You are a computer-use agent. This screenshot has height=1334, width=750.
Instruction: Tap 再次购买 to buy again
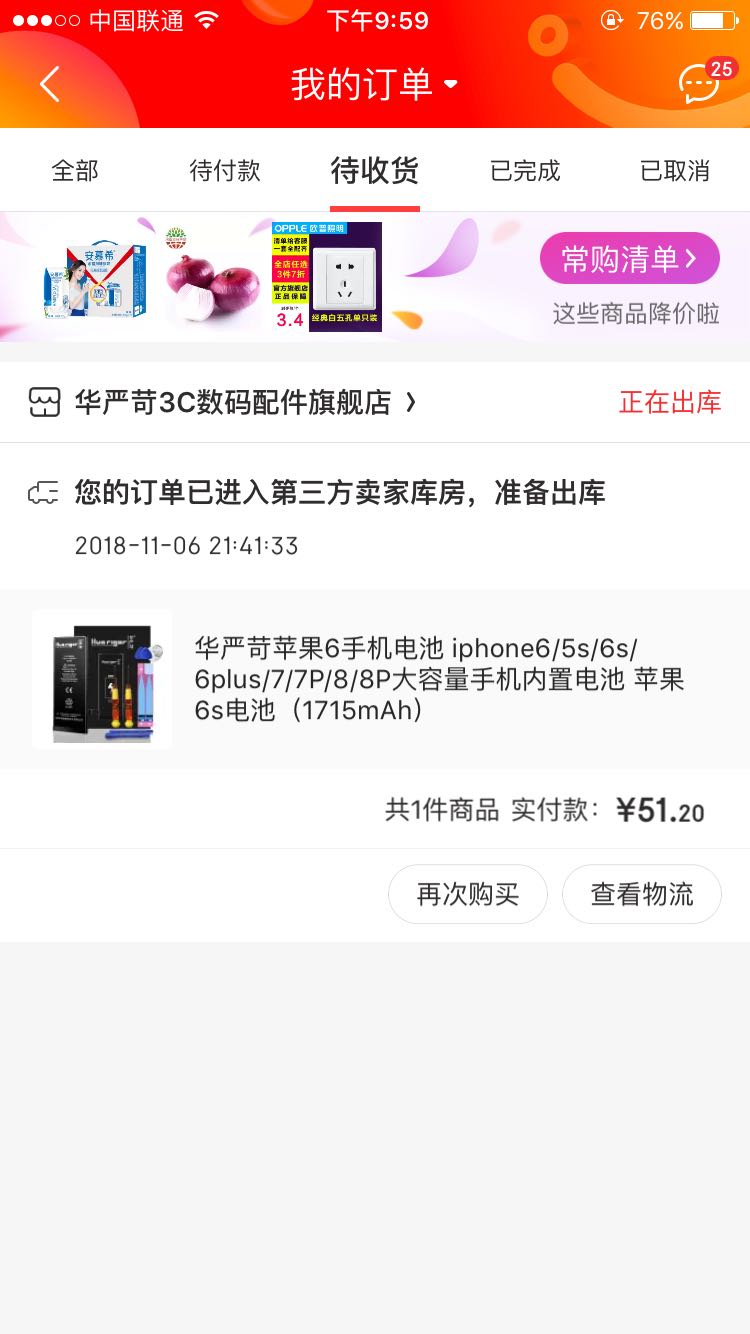(468, 894)
